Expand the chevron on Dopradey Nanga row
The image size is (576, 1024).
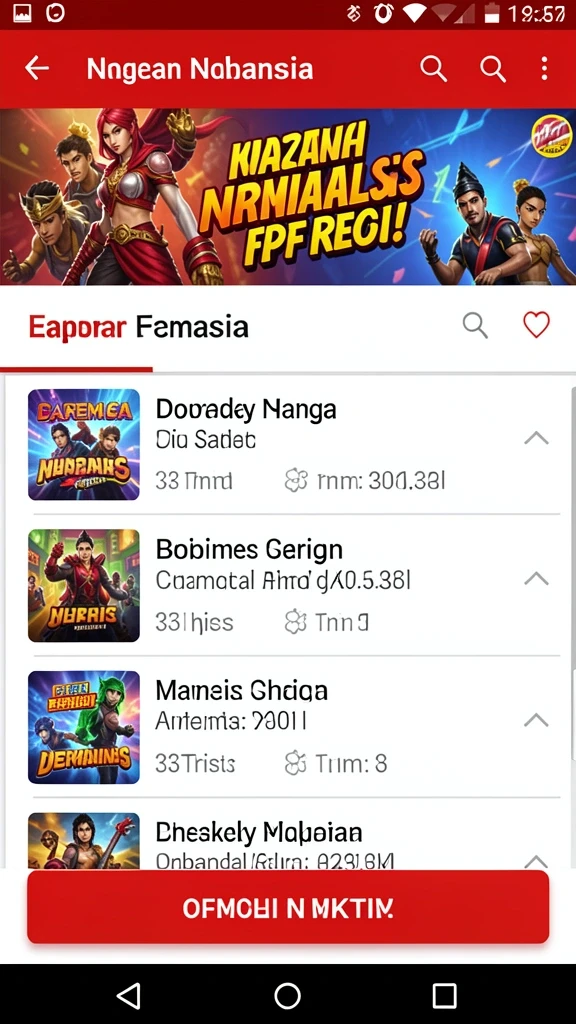click(x=536, y=438)
